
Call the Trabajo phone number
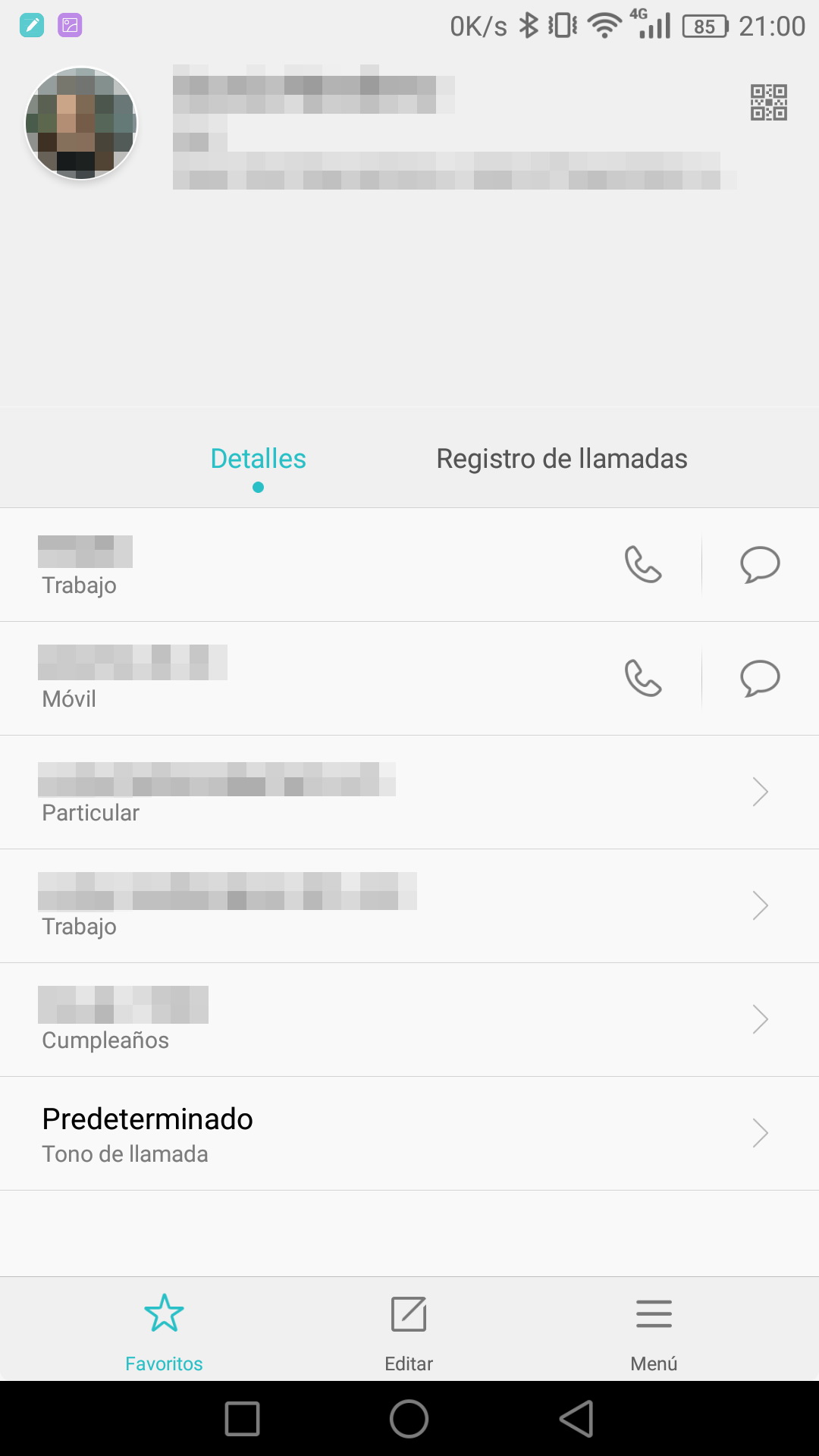643,564
